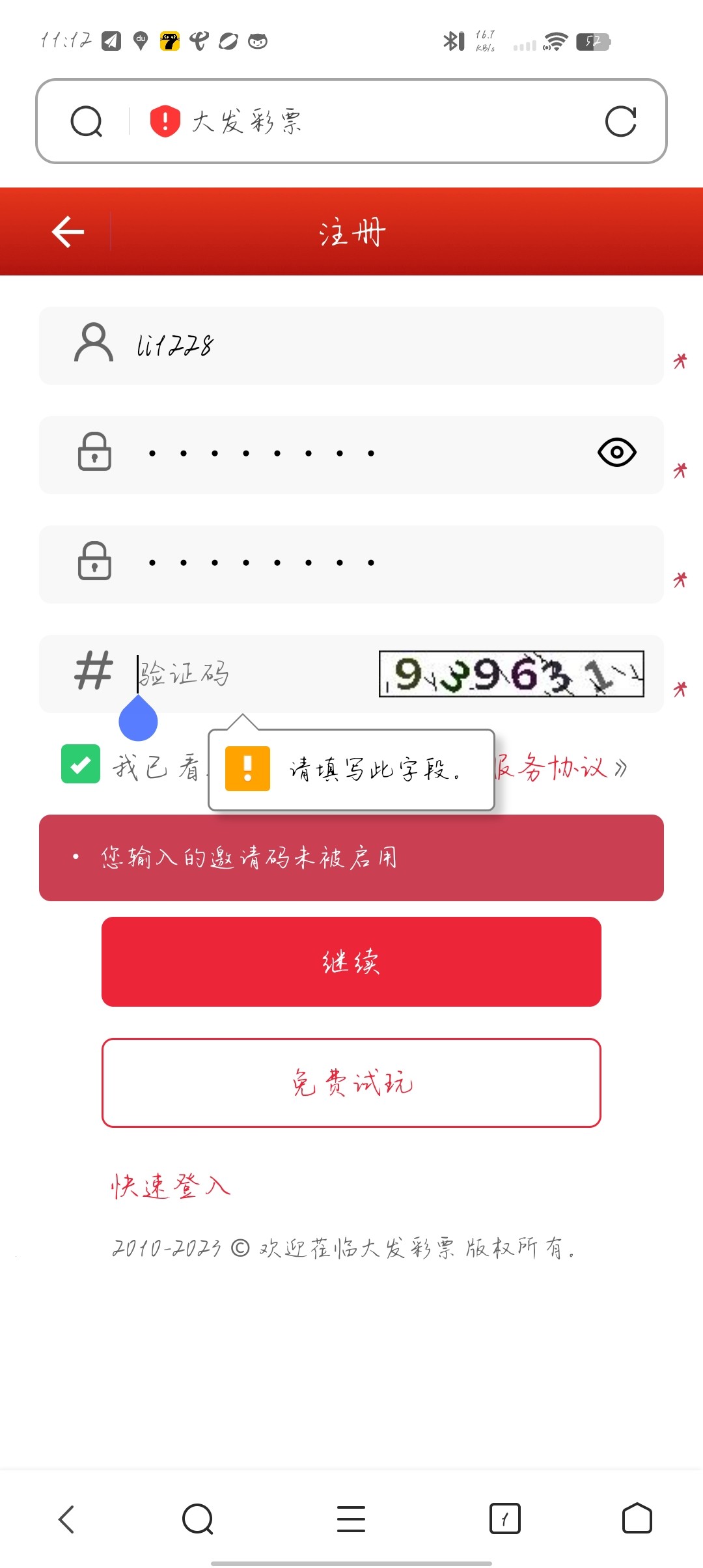This screenshot has height=1568, width=703.
Task: Show password with the eye icon
Action: click(616, 453)
